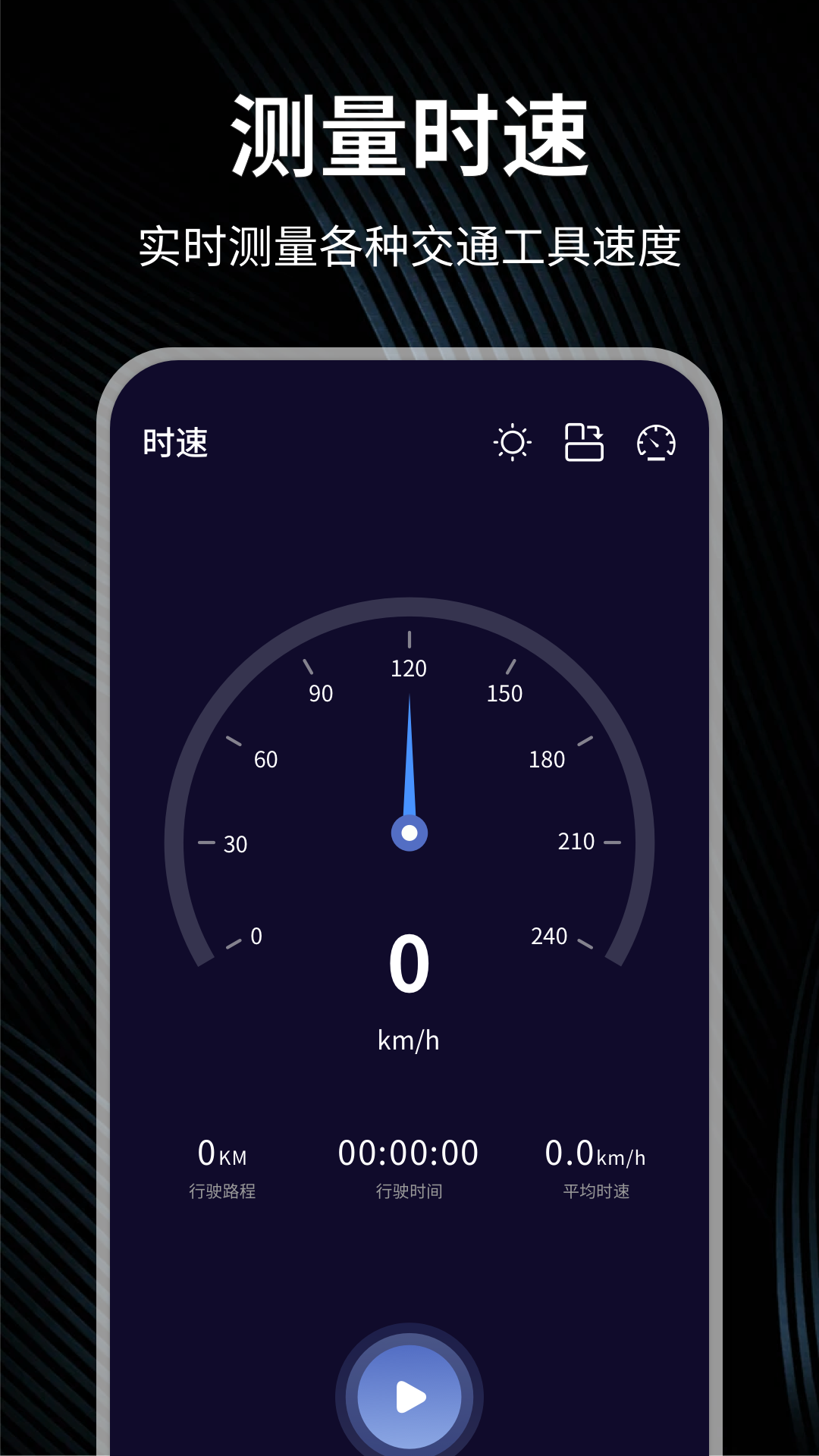The width and height of the screenshot is (819, 1456).
Task: Select the 行驶时间 stat section
Action: coord(410,1191)
